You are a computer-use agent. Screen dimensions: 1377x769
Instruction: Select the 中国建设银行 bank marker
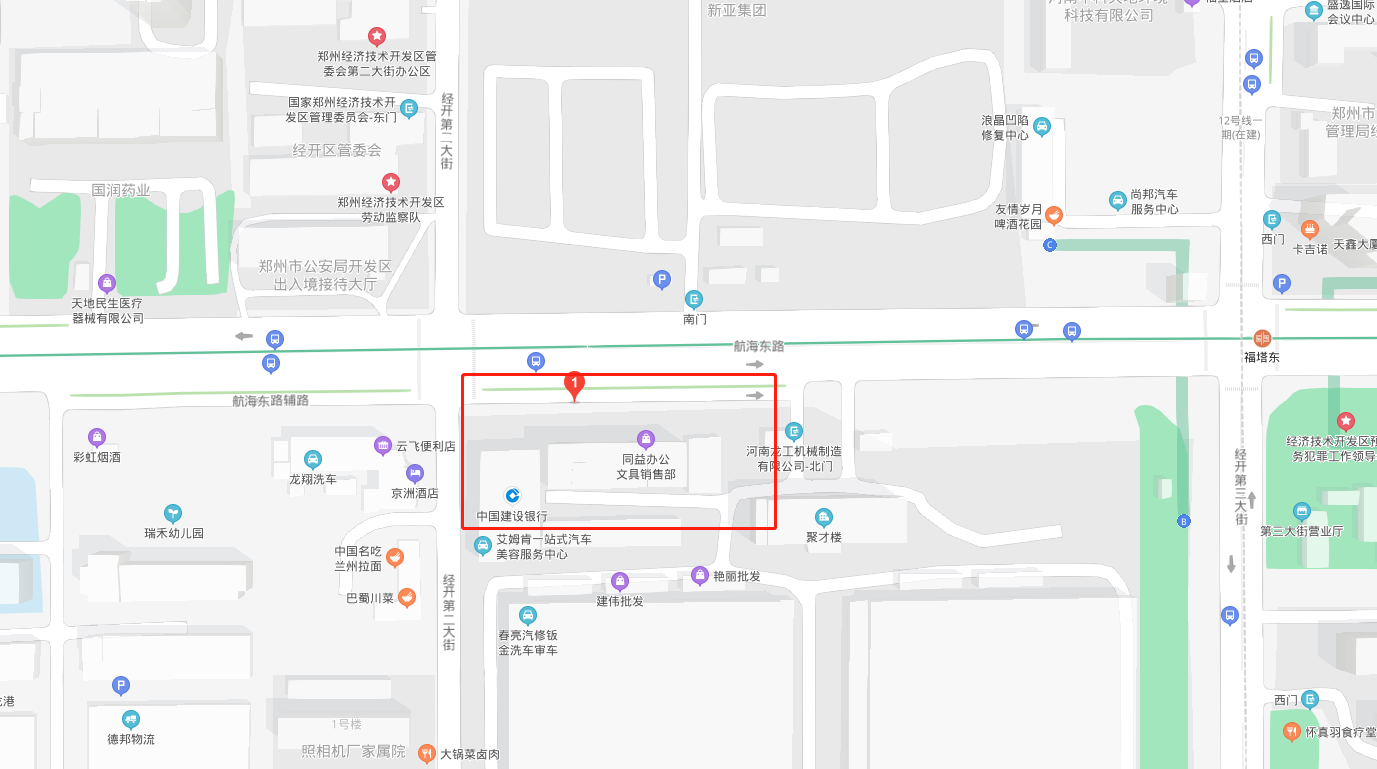click(513, 494)
